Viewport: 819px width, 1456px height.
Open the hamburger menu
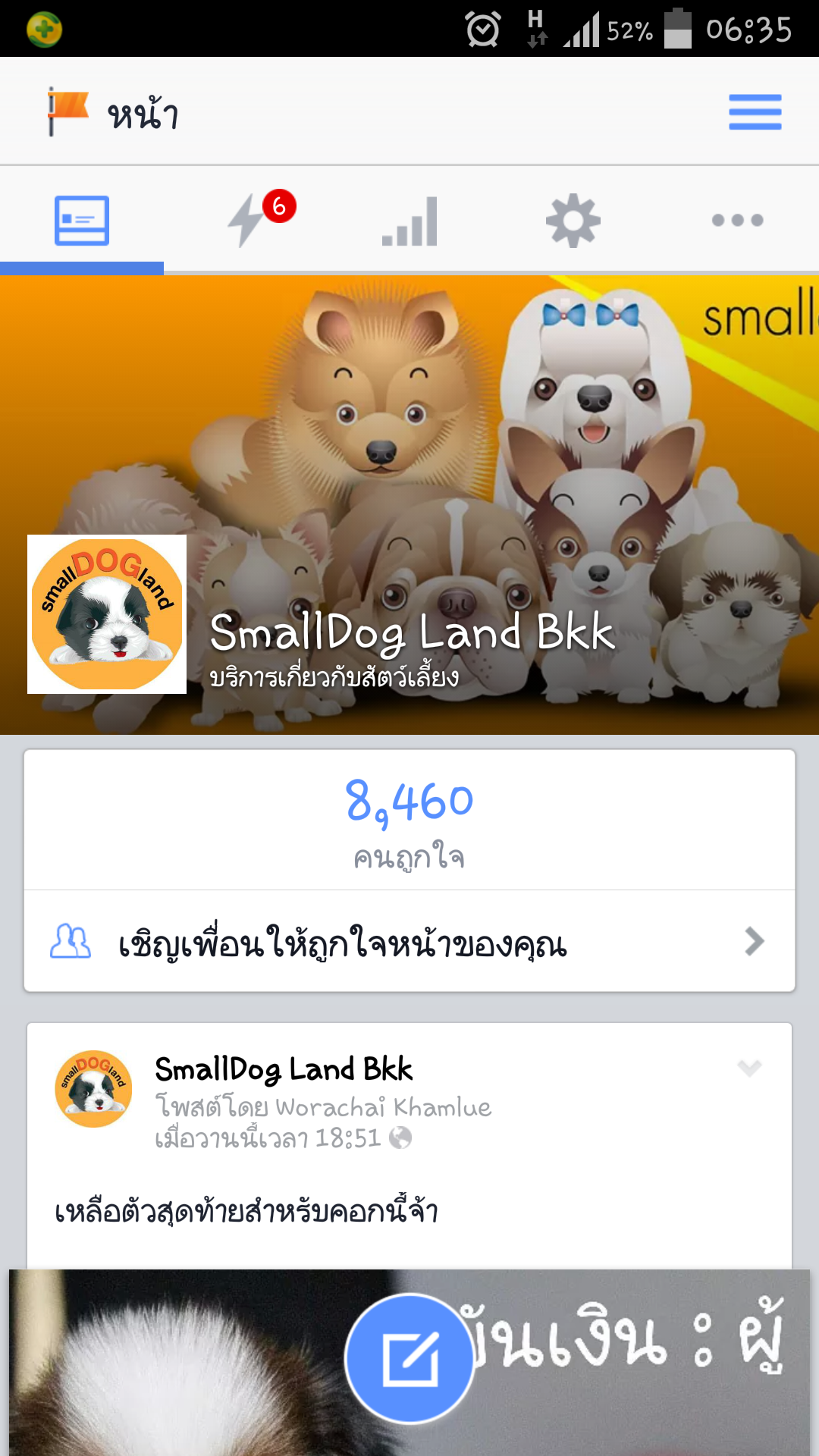755,112
